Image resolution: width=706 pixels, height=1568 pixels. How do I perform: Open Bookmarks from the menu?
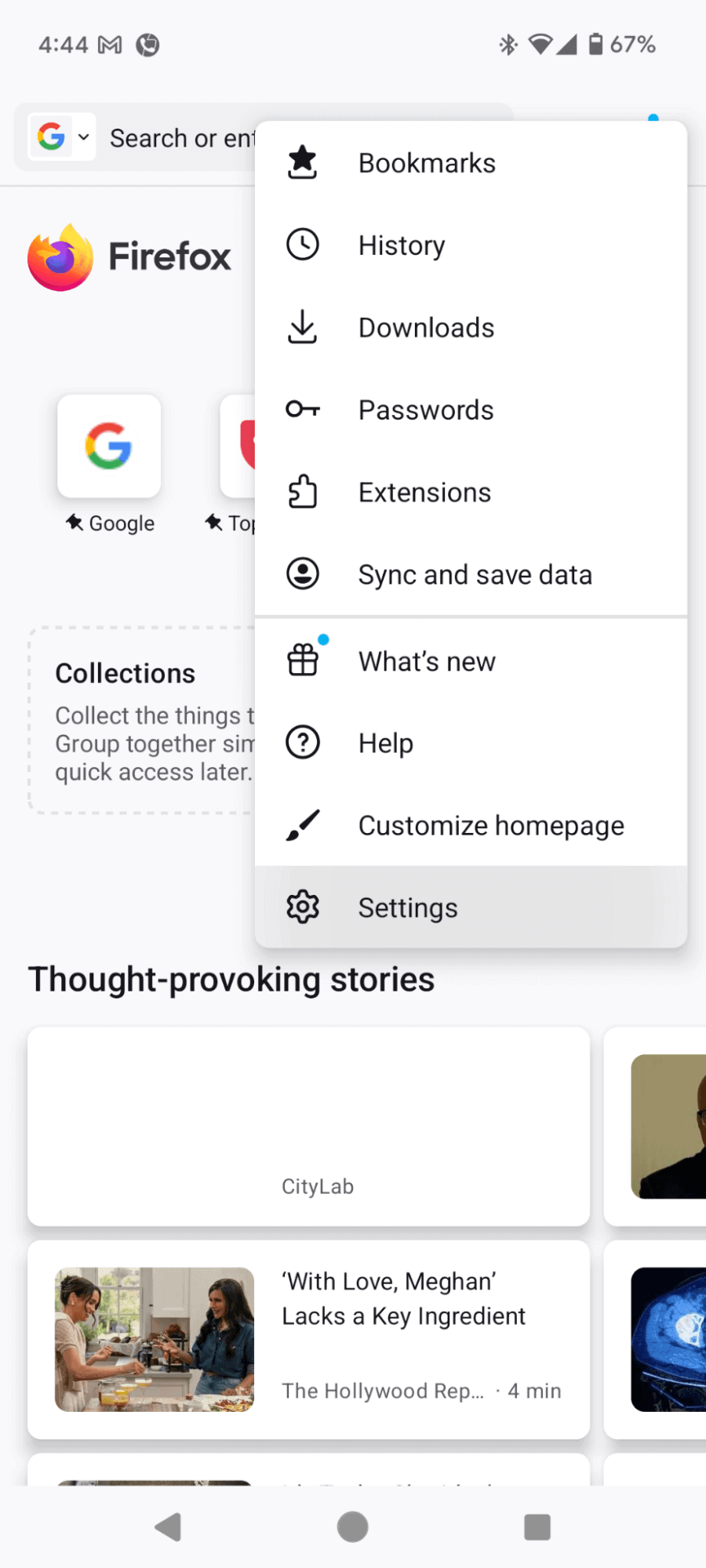[471, 163]
